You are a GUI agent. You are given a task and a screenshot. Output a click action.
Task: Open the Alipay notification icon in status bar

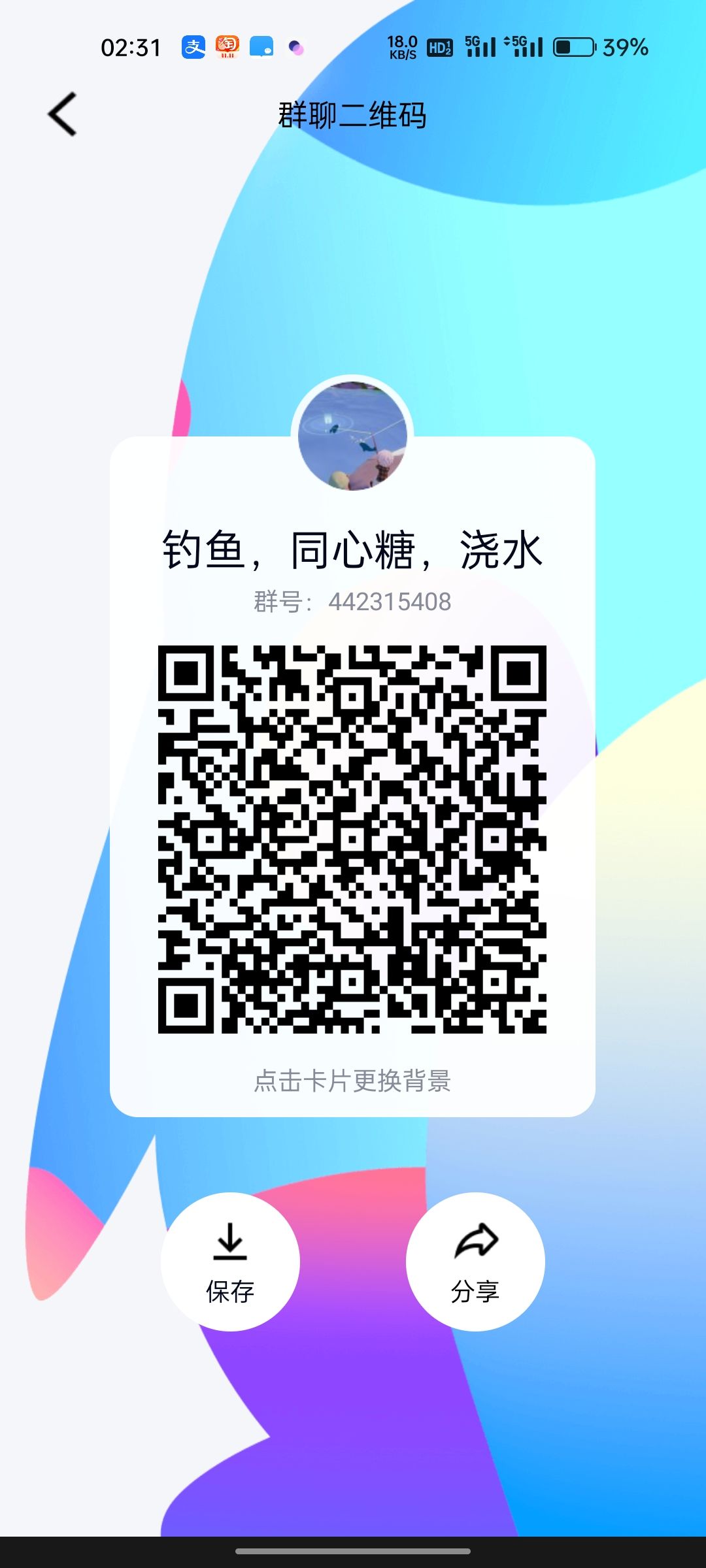pyautogui.click(x=194, y=47)
